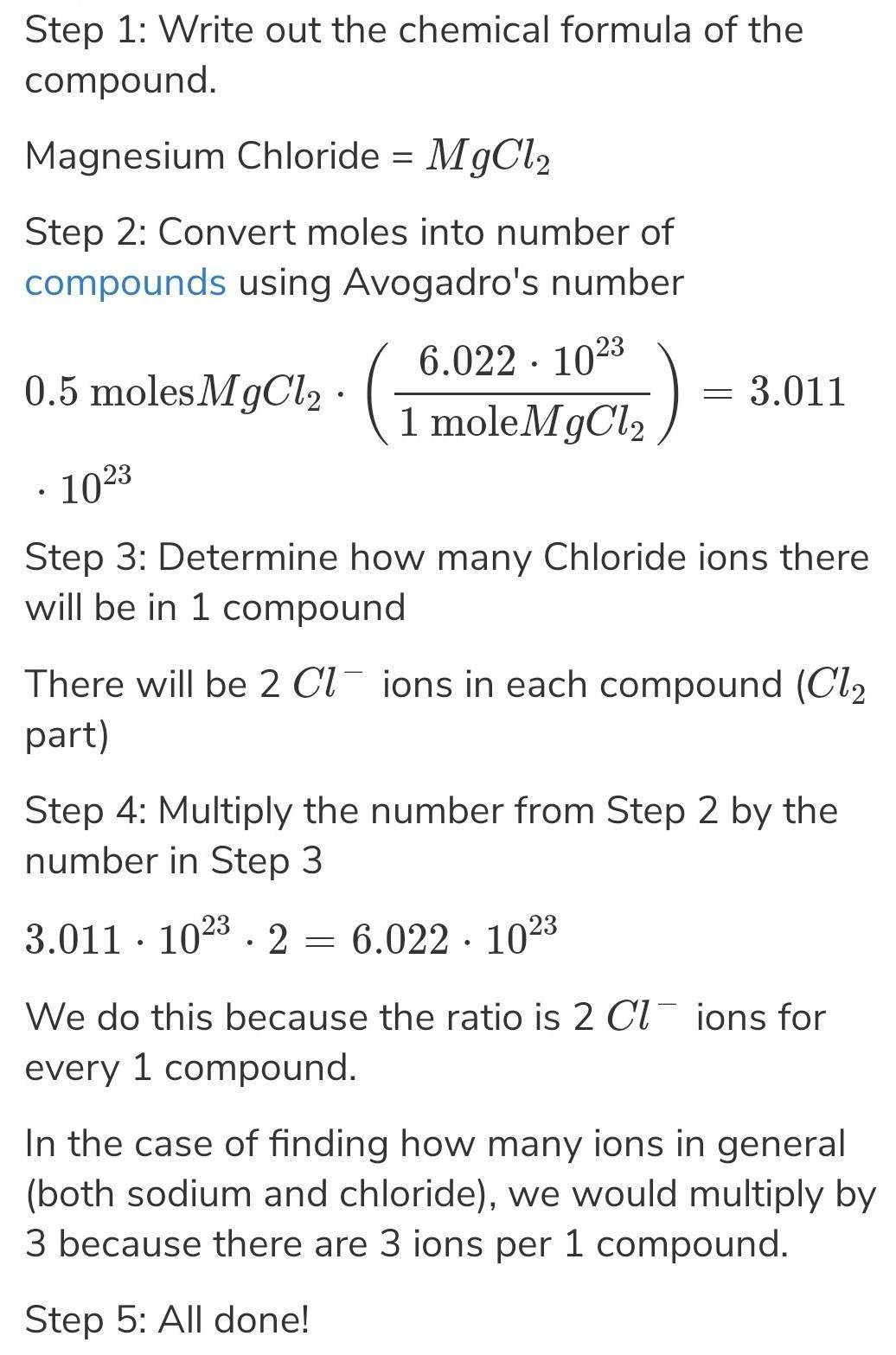The width and height of the screenshot is (896, 1355).
Task: Open the blue 'compounds' link
Action: (125, 283)
